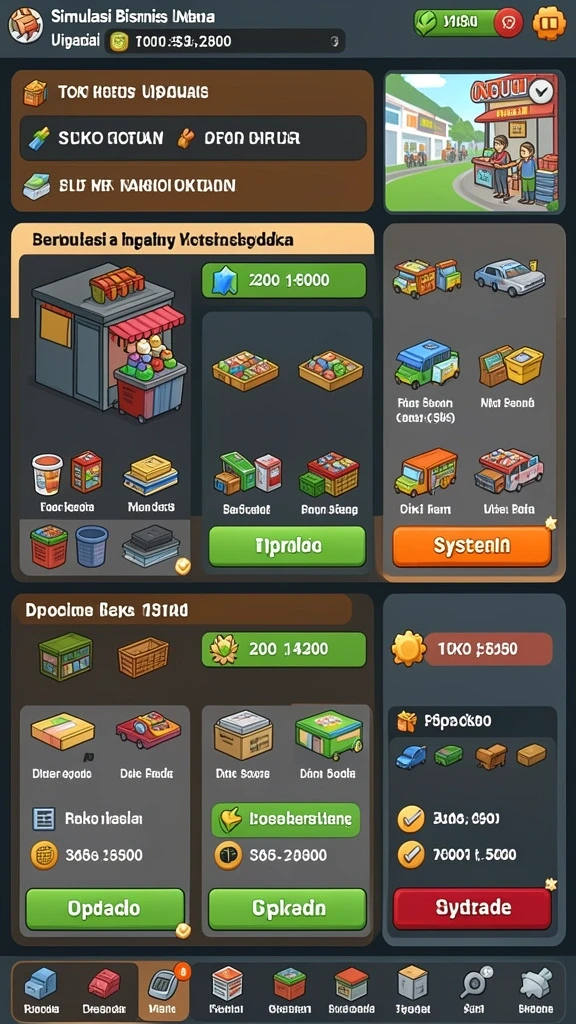Open the blue box tab in bottom bar

point(41,990)
